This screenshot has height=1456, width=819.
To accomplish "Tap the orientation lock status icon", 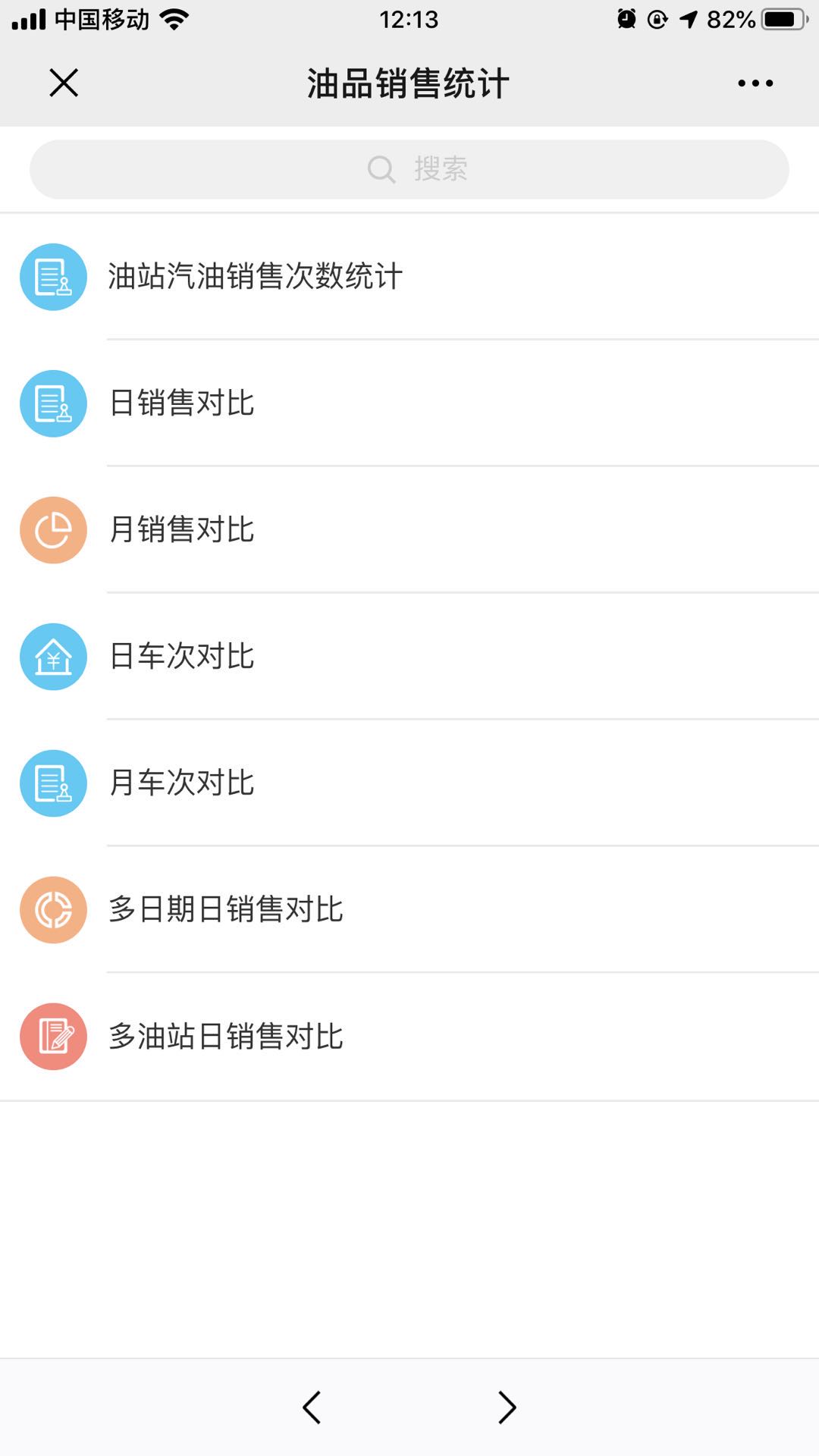I will click(659, 19).
